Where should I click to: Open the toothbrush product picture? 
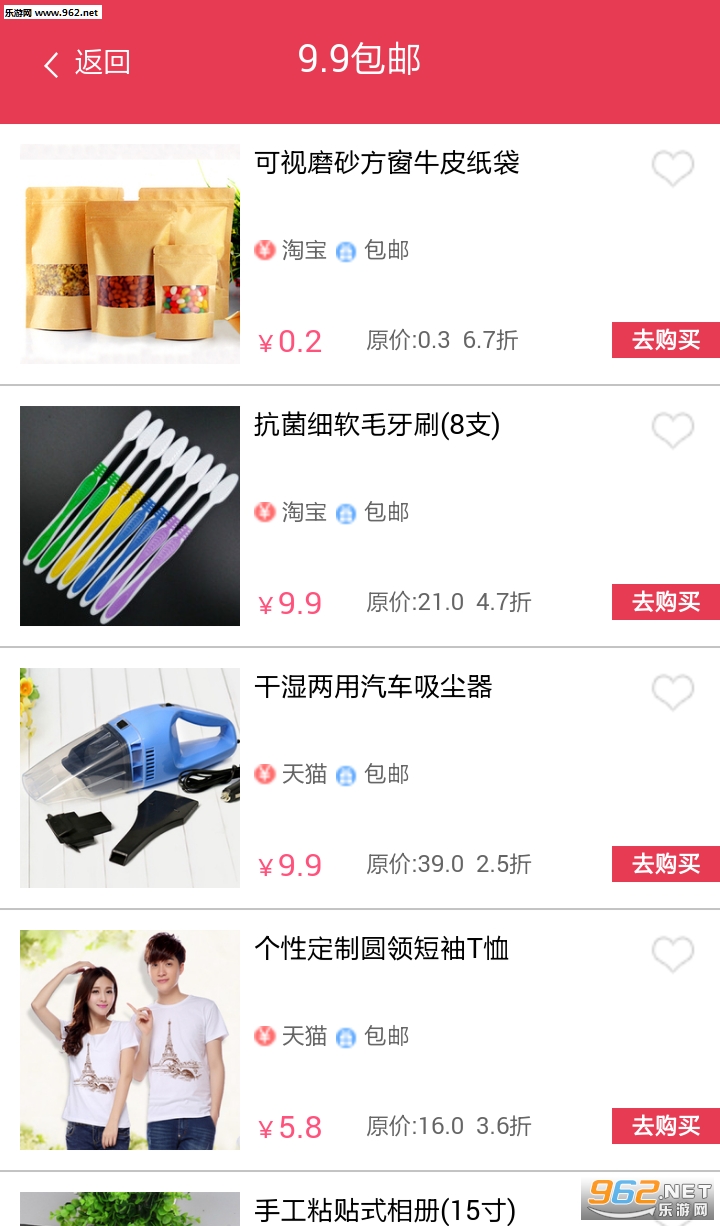tap(130, 516)
